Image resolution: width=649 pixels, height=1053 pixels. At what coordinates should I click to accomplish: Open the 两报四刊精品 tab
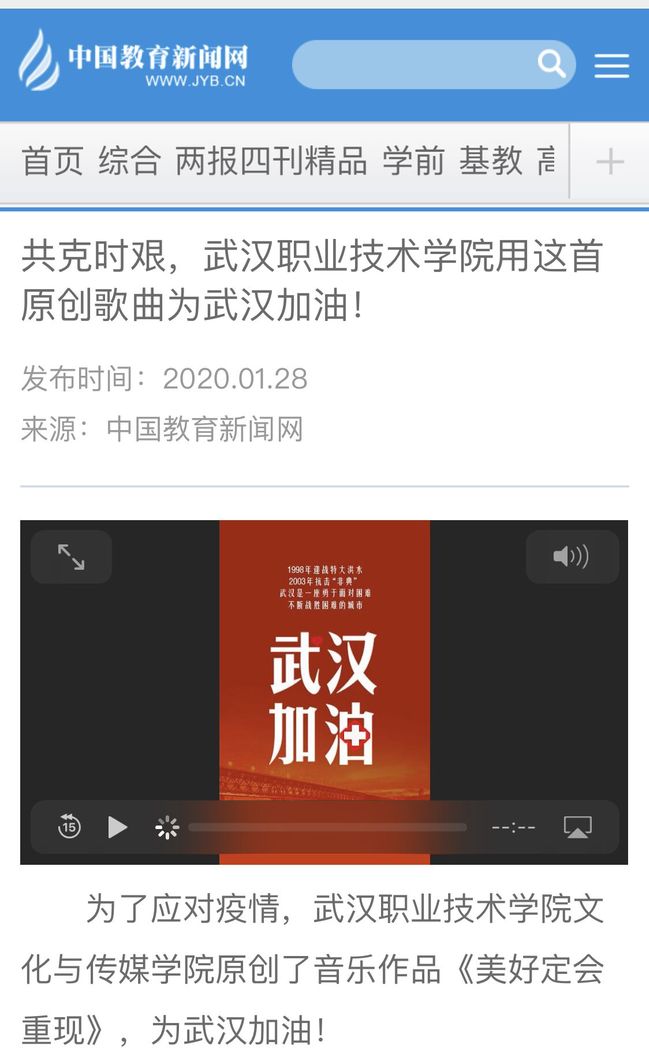(271, 161)
